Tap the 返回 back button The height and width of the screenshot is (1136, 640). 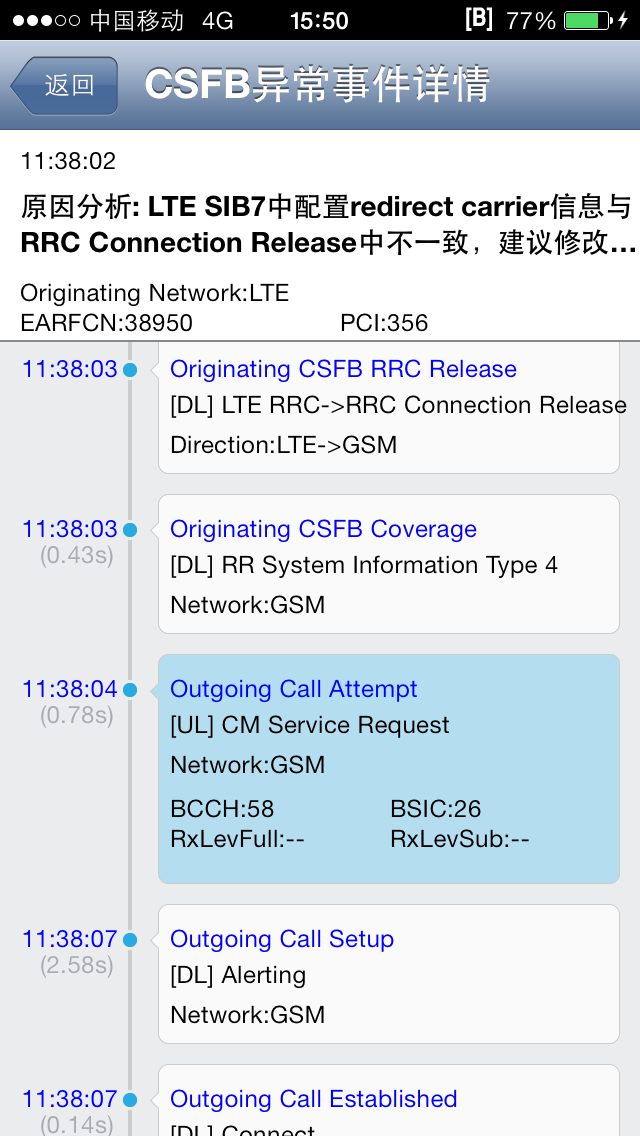pyautogui.click(x=64, y=85)
